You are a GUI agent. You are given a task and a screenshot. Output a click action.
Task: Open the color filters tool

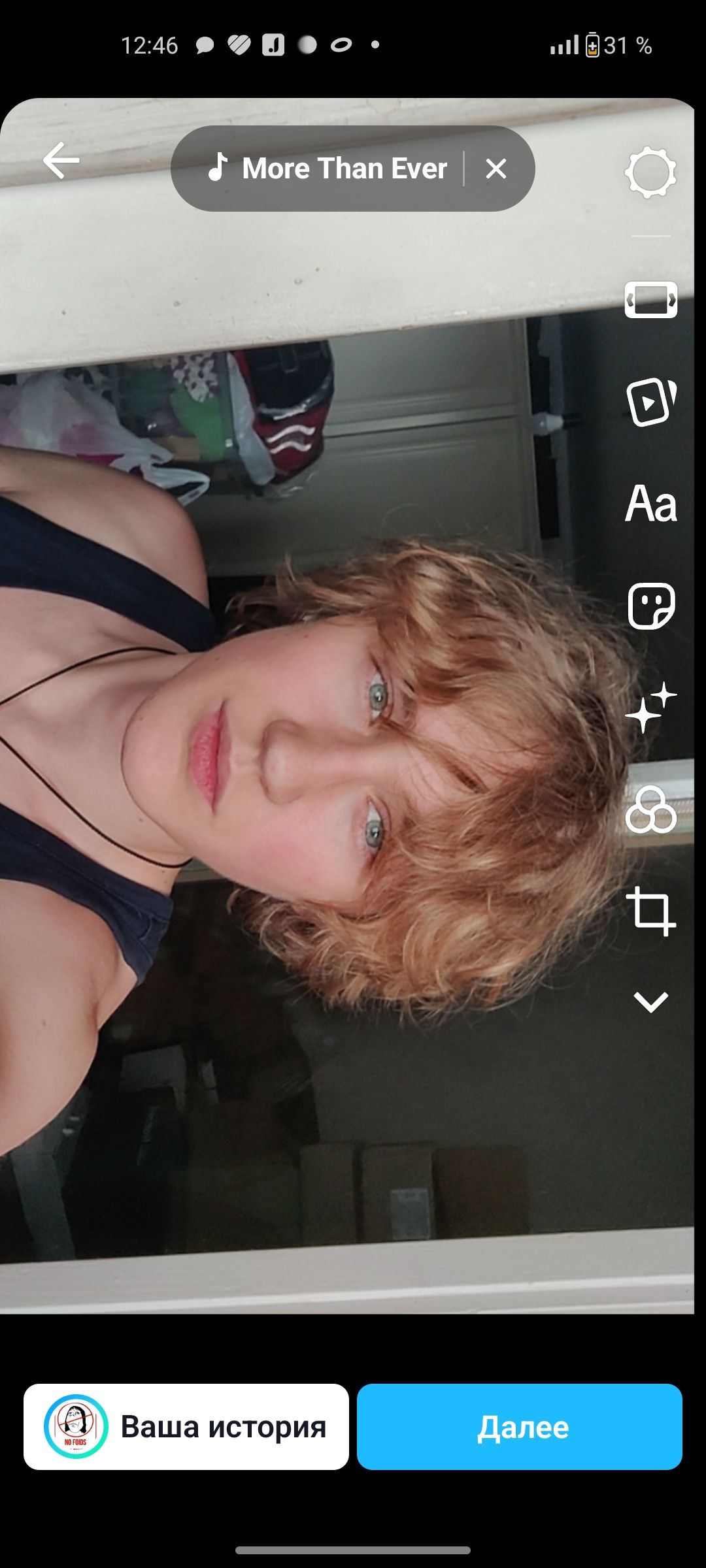650,810
